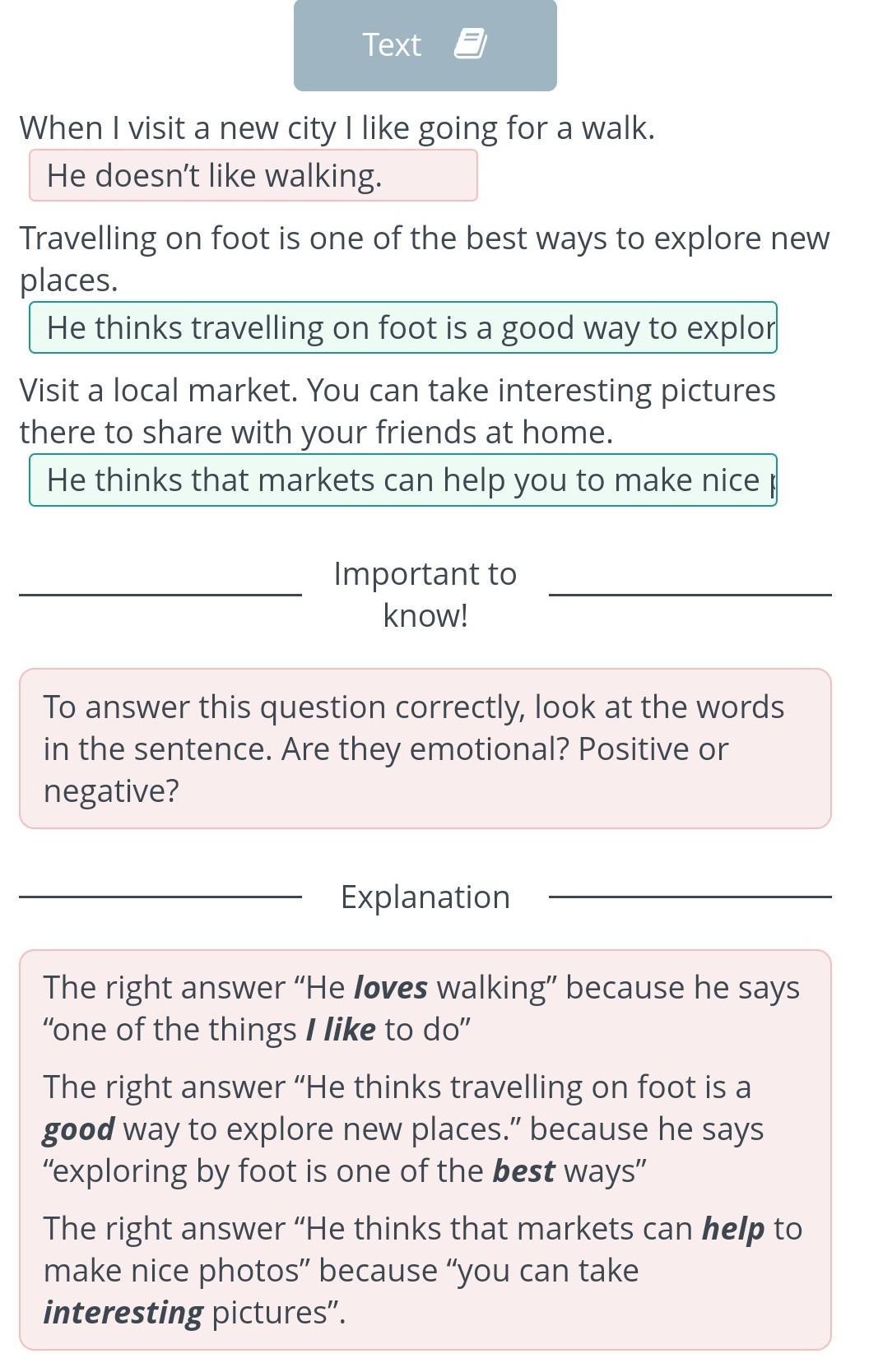Open the "He doesn't like walking" answer field

(253, 175)
